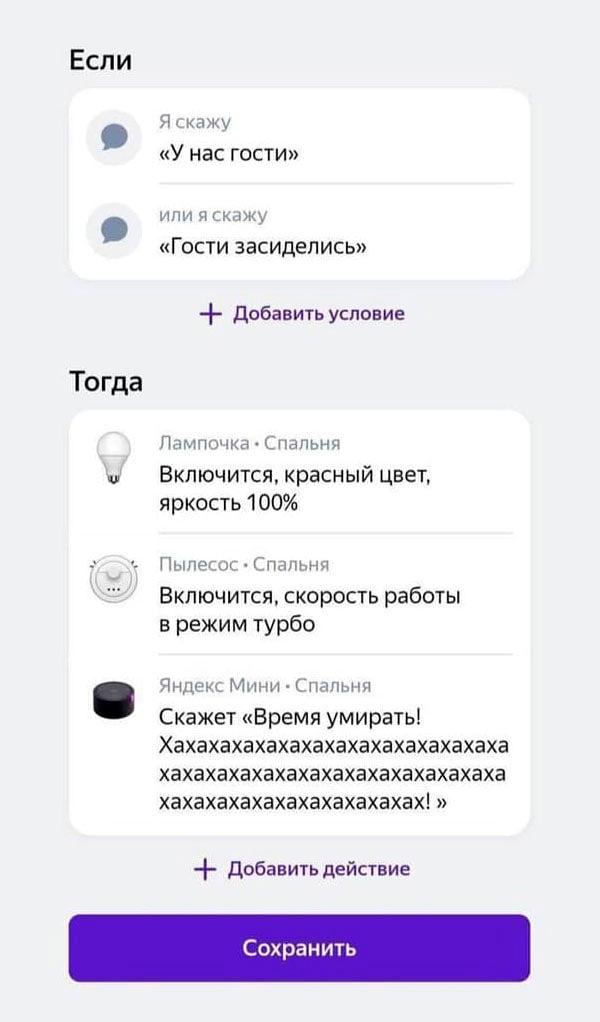
Task: Open the Яндекс Мини speech action
Action: [298, 744]
